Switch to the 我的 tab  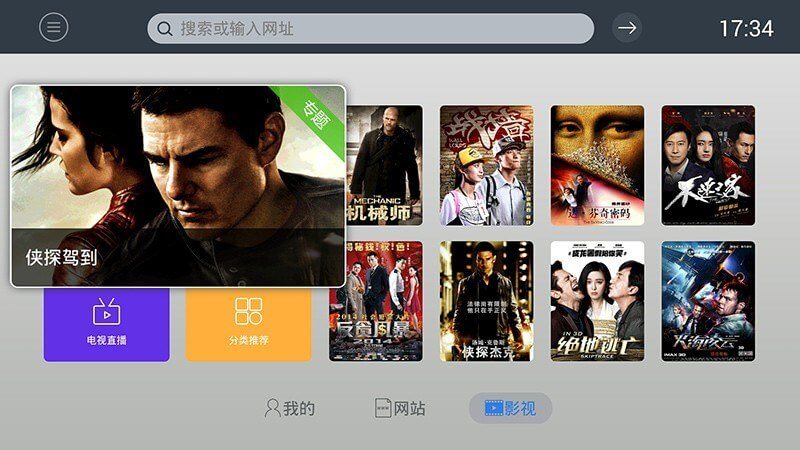pyautogui.click(x=289, y=408)
